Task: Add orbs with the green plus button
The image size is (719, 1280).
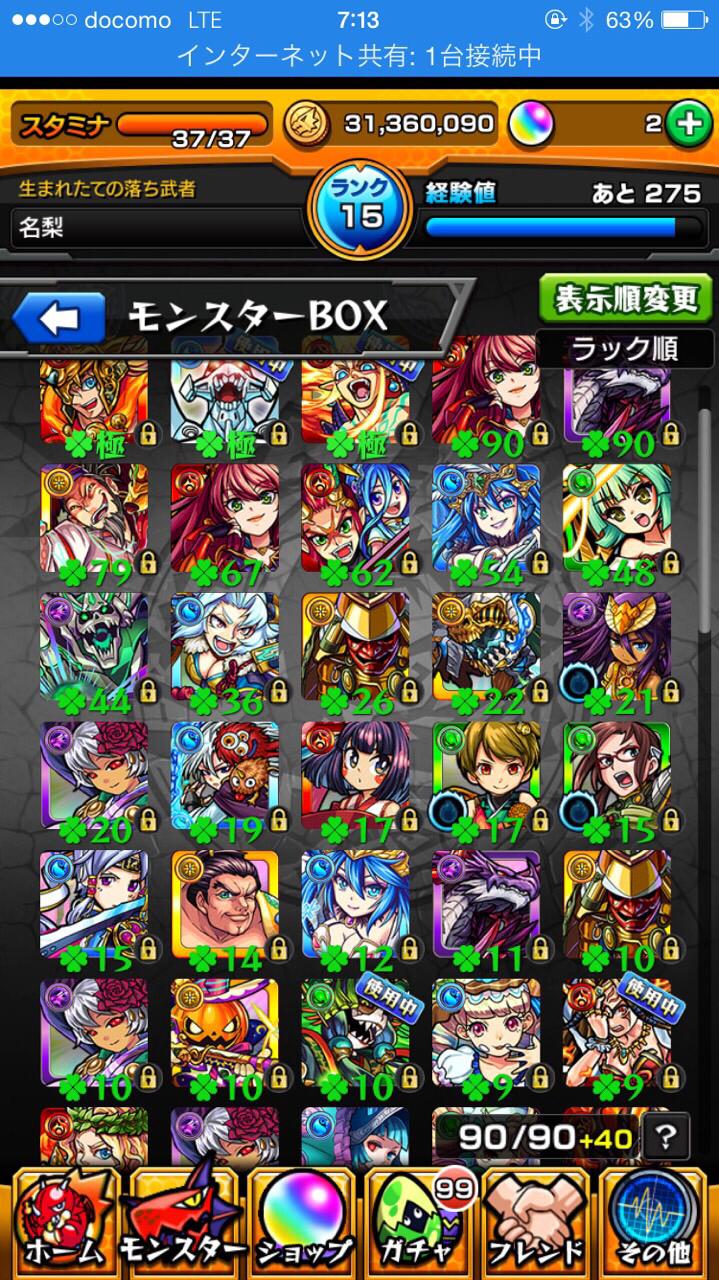Action: pyautogui.click(x=689, y=124)
